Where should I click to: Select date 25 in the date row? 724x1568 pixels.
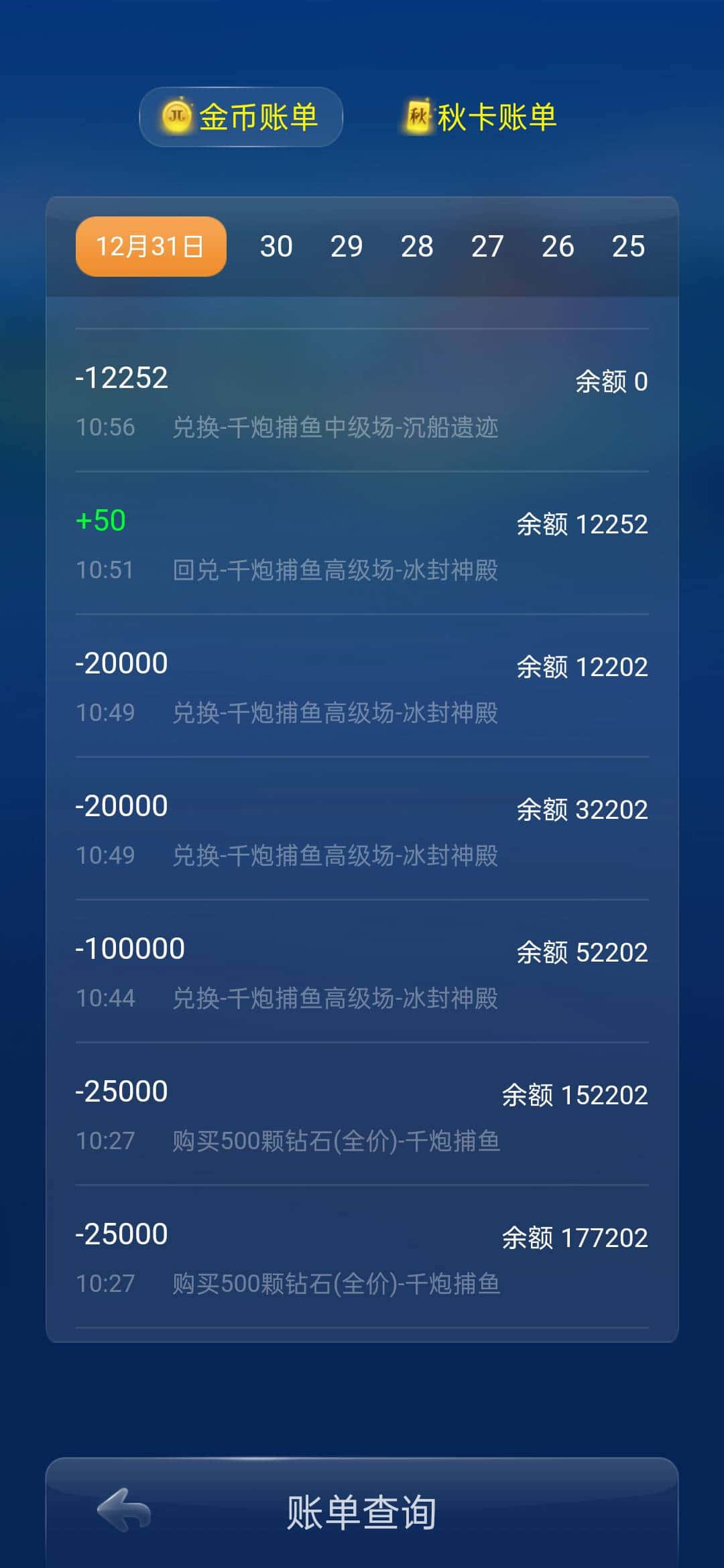tap(629, 247)
